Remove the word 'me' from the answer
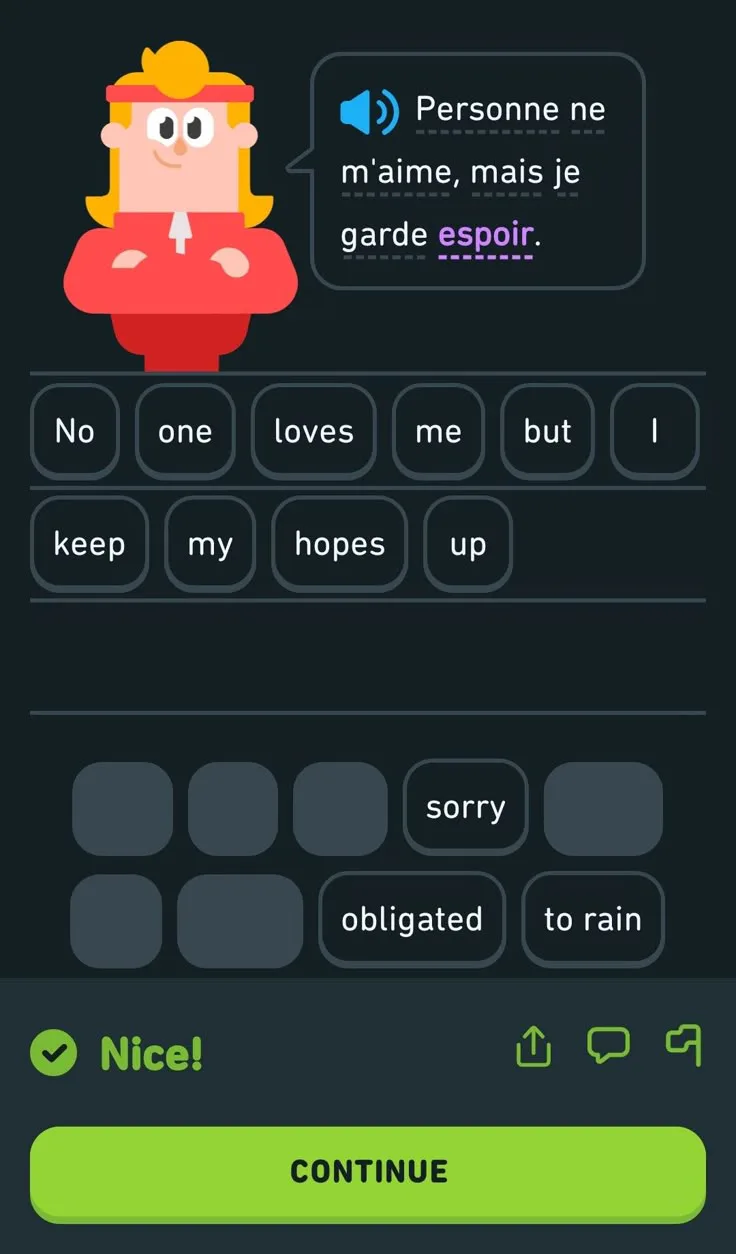Viewport: 736px width, 1254px height. pyautogui.click(x=438, y=431)
